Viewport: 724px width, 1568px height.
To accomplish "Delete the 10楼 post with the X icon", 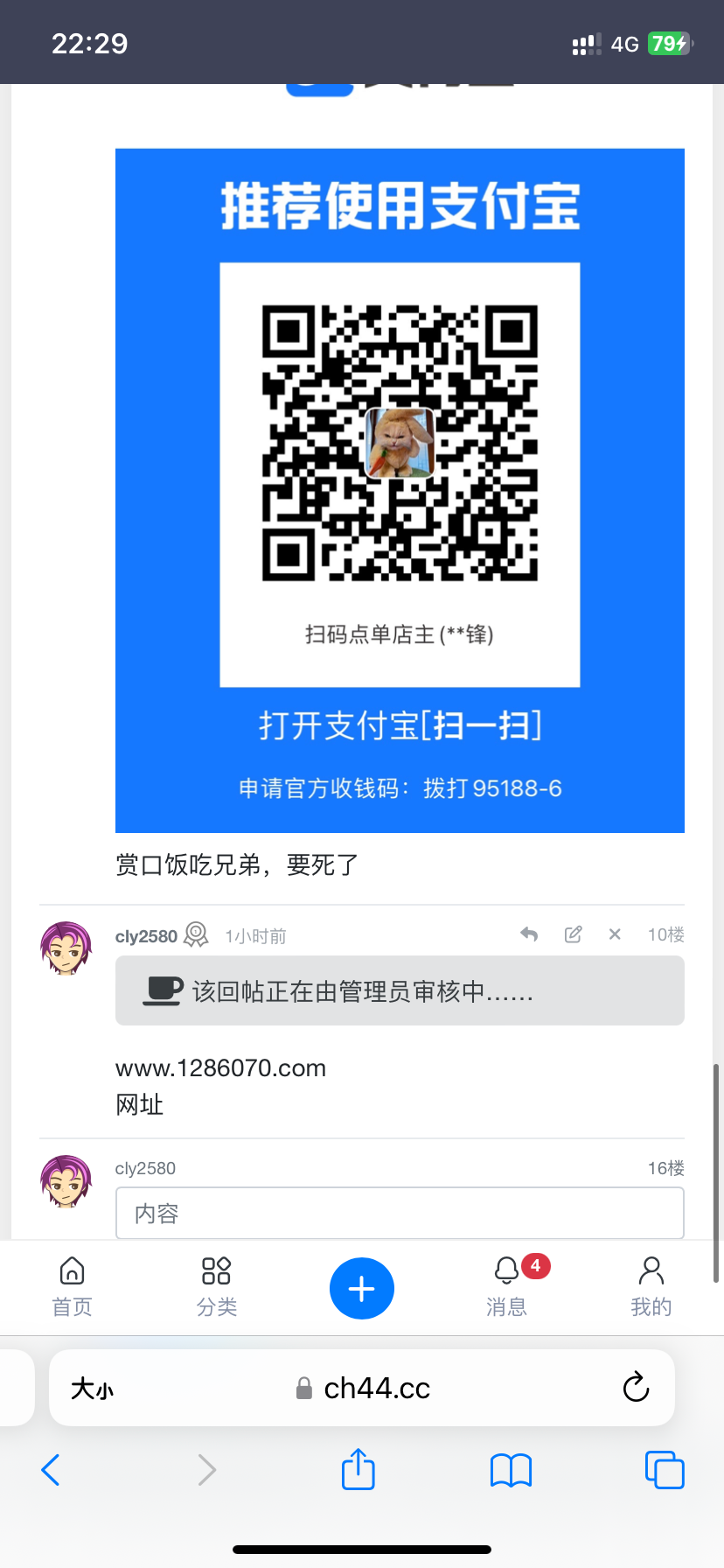I will (615, 934).
